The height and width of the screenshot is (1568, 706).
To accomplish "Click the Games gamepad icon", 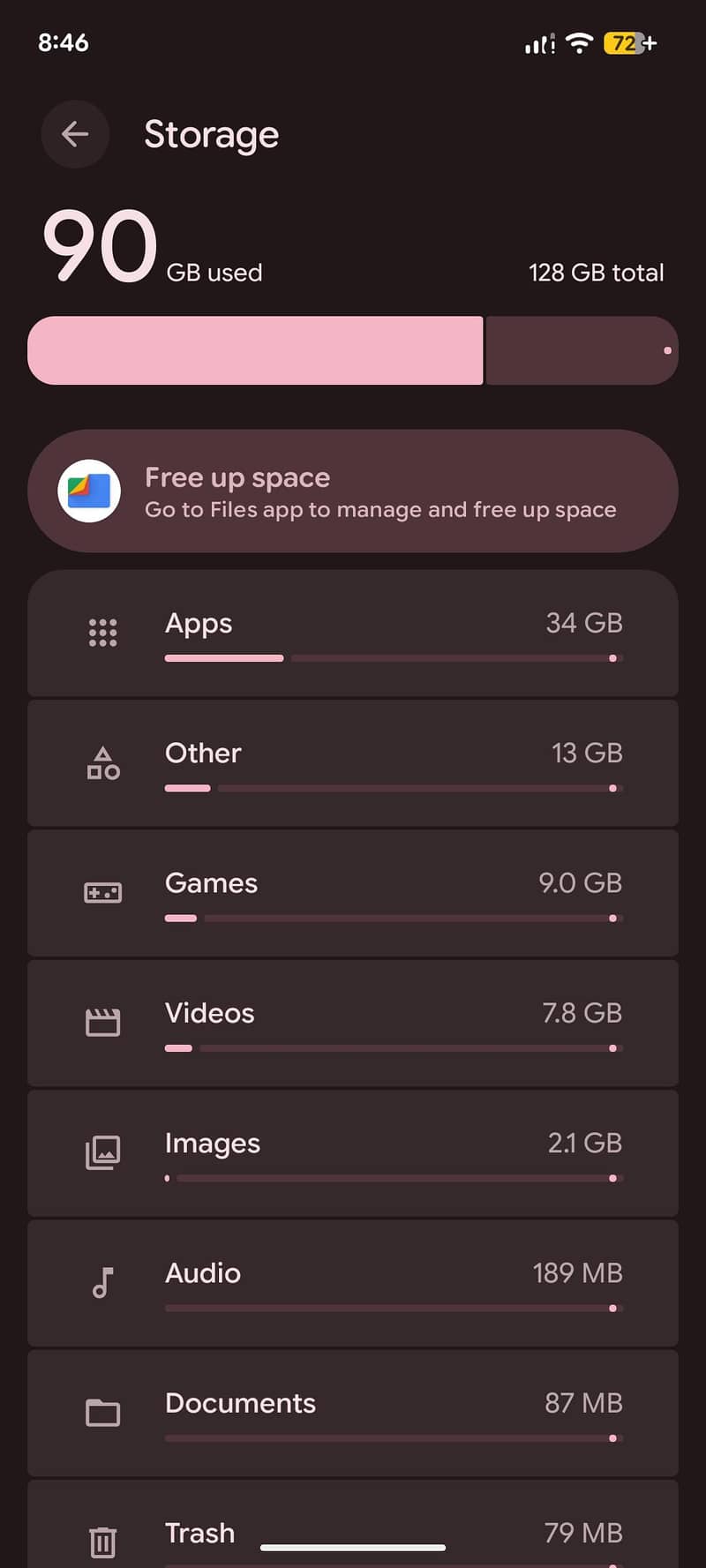I will (102, 892).
